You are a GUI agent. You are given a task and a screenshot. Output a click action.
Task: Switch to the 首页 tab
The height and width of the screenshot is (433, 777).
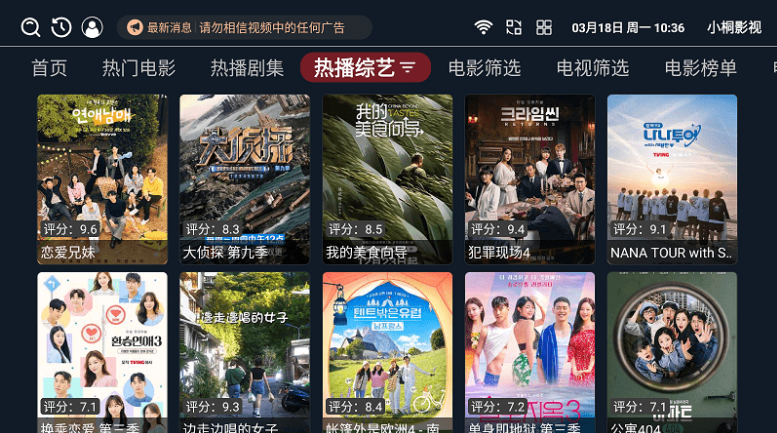pos(49,68)
